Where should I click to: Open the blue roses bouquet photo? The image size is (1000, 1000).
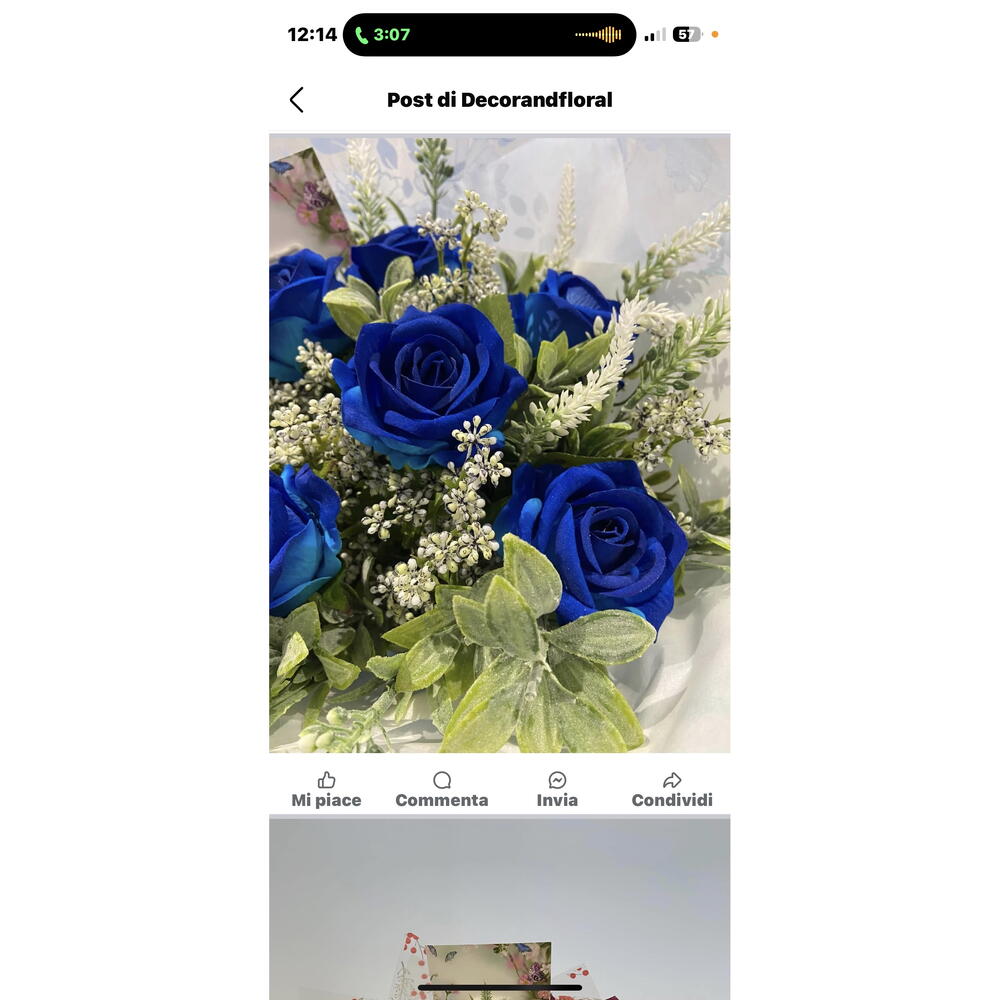tap(499, 444)
